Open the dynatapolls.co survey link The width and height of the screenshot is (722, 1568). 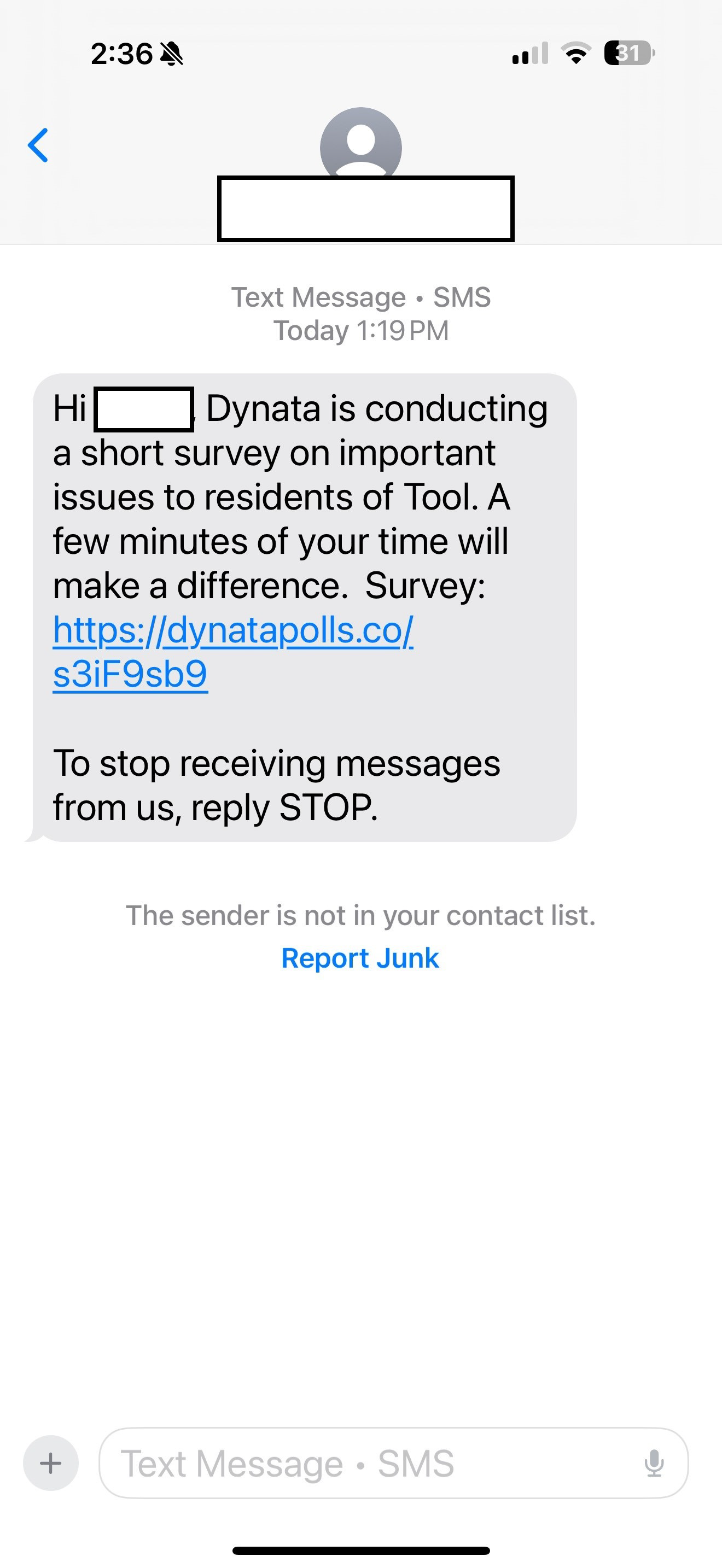pyautogui.click(x=232, y=630)
